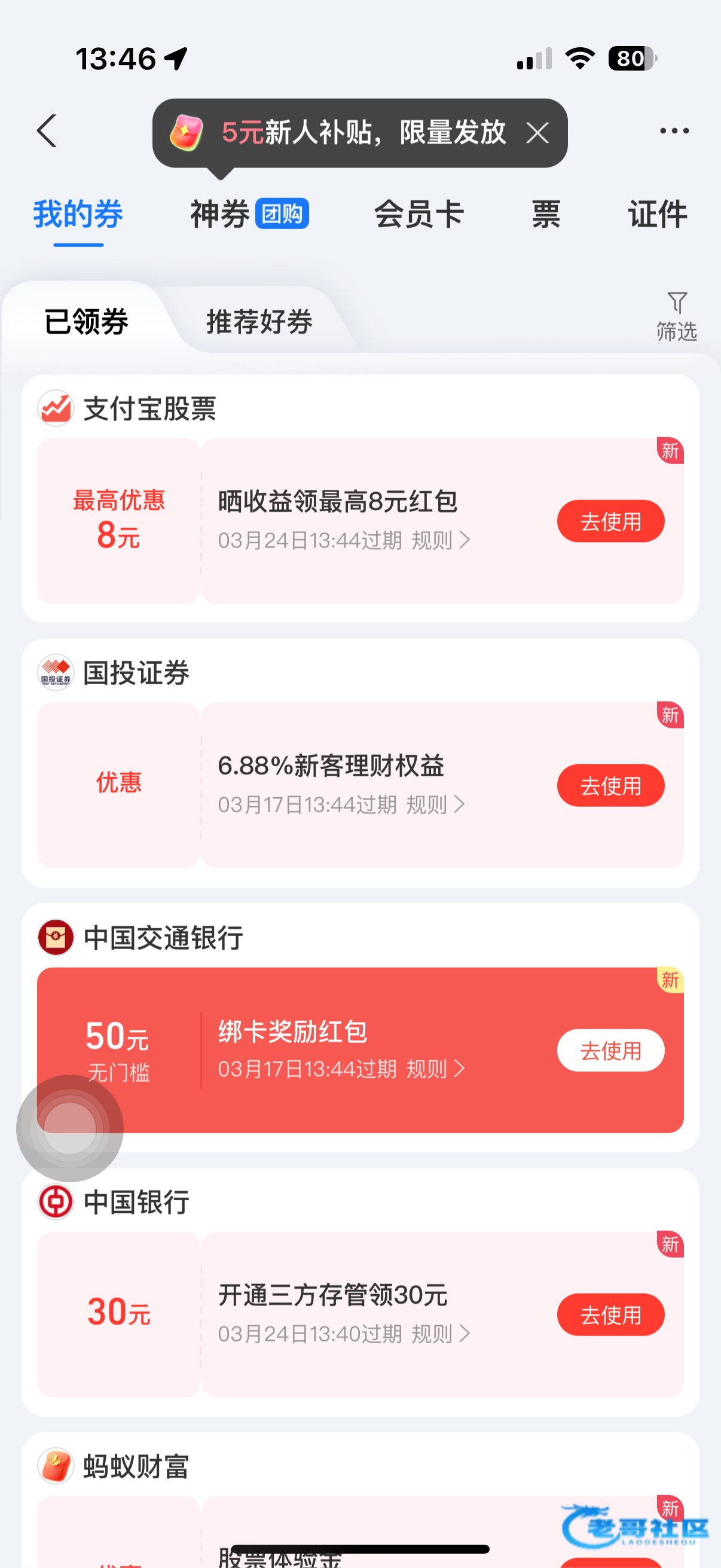721x1568 pixels.
Task: Dismiss the 5元新人补贴 tooltip
Action: (537, 133)
